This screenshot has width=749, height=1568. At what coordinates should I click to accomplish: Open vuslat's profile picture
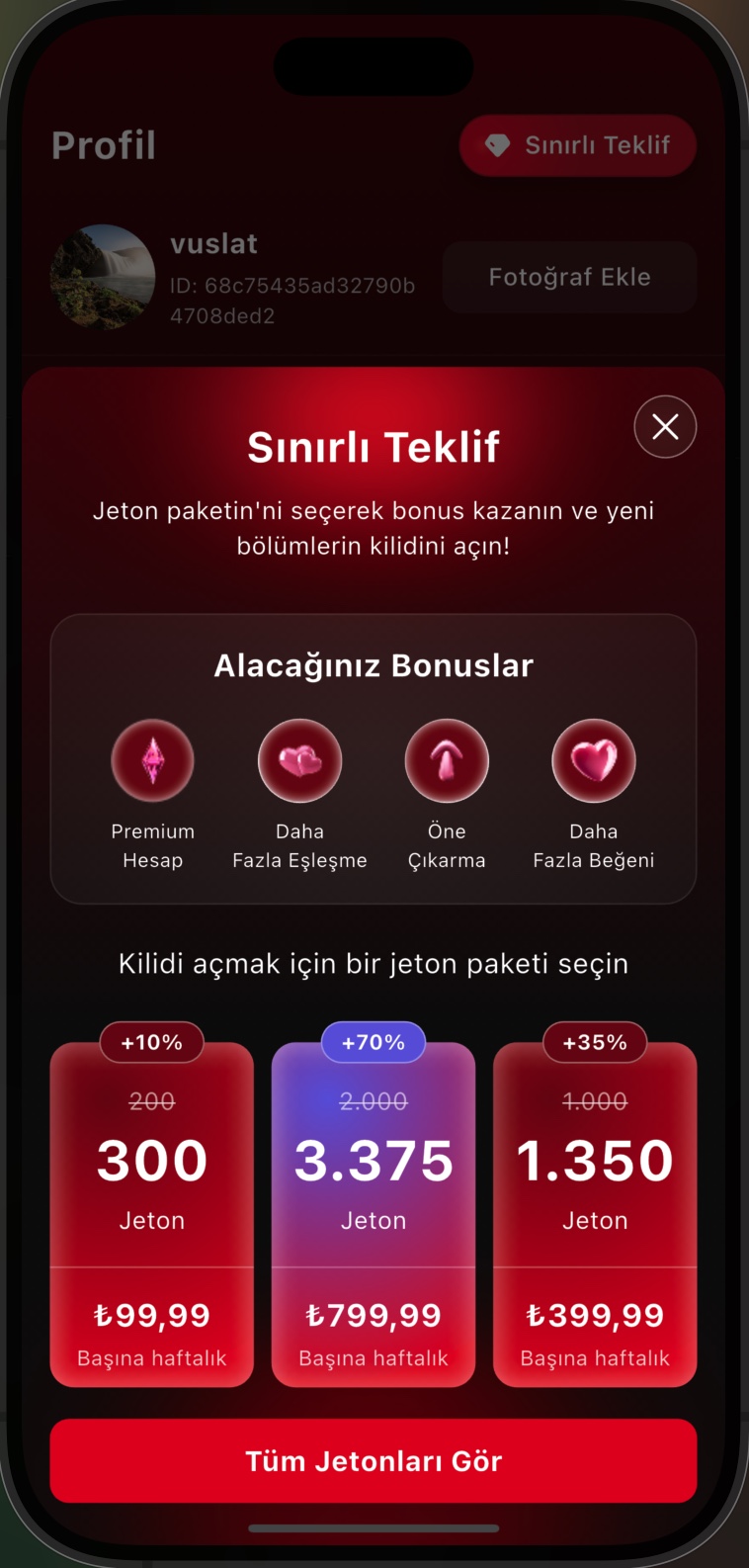[x=102, y=277]
